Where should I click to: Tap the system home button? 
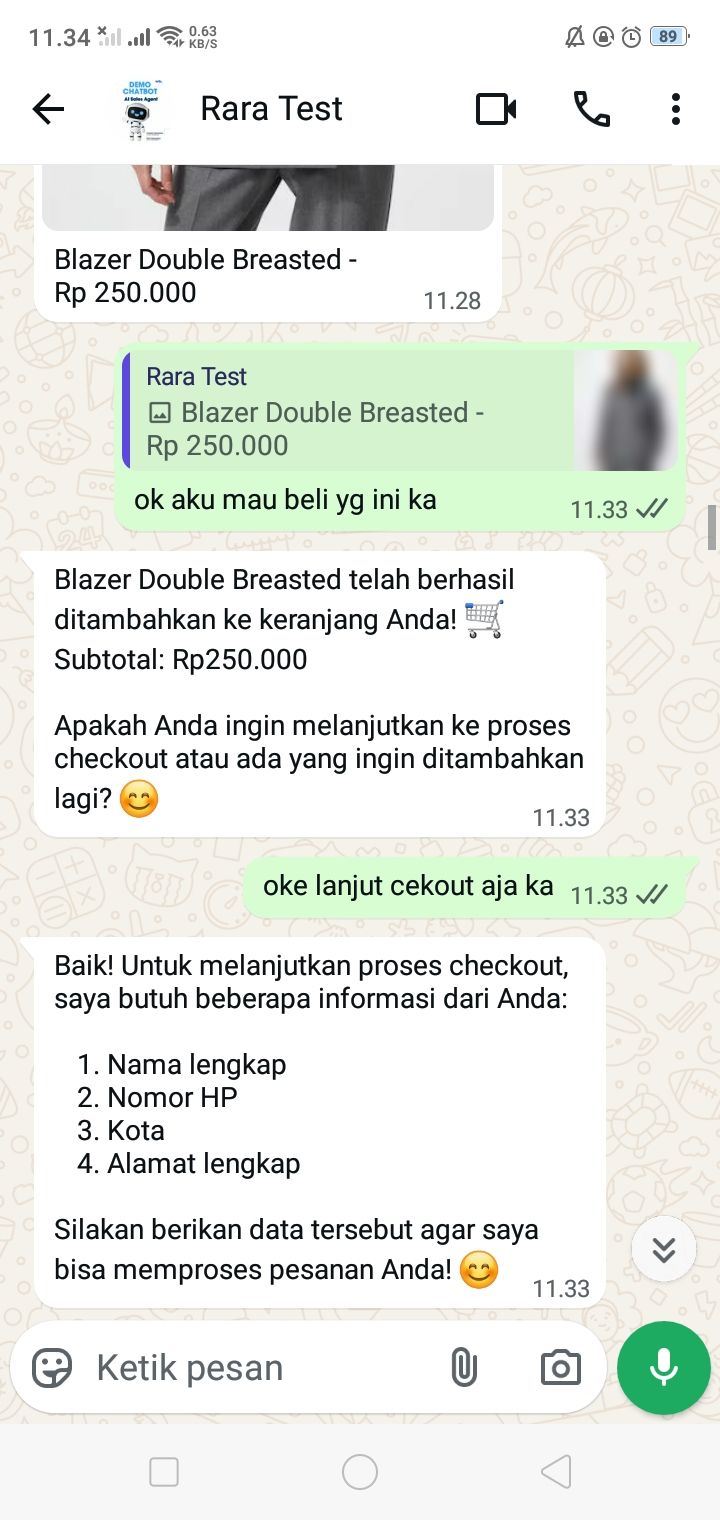click(360, 1471)
